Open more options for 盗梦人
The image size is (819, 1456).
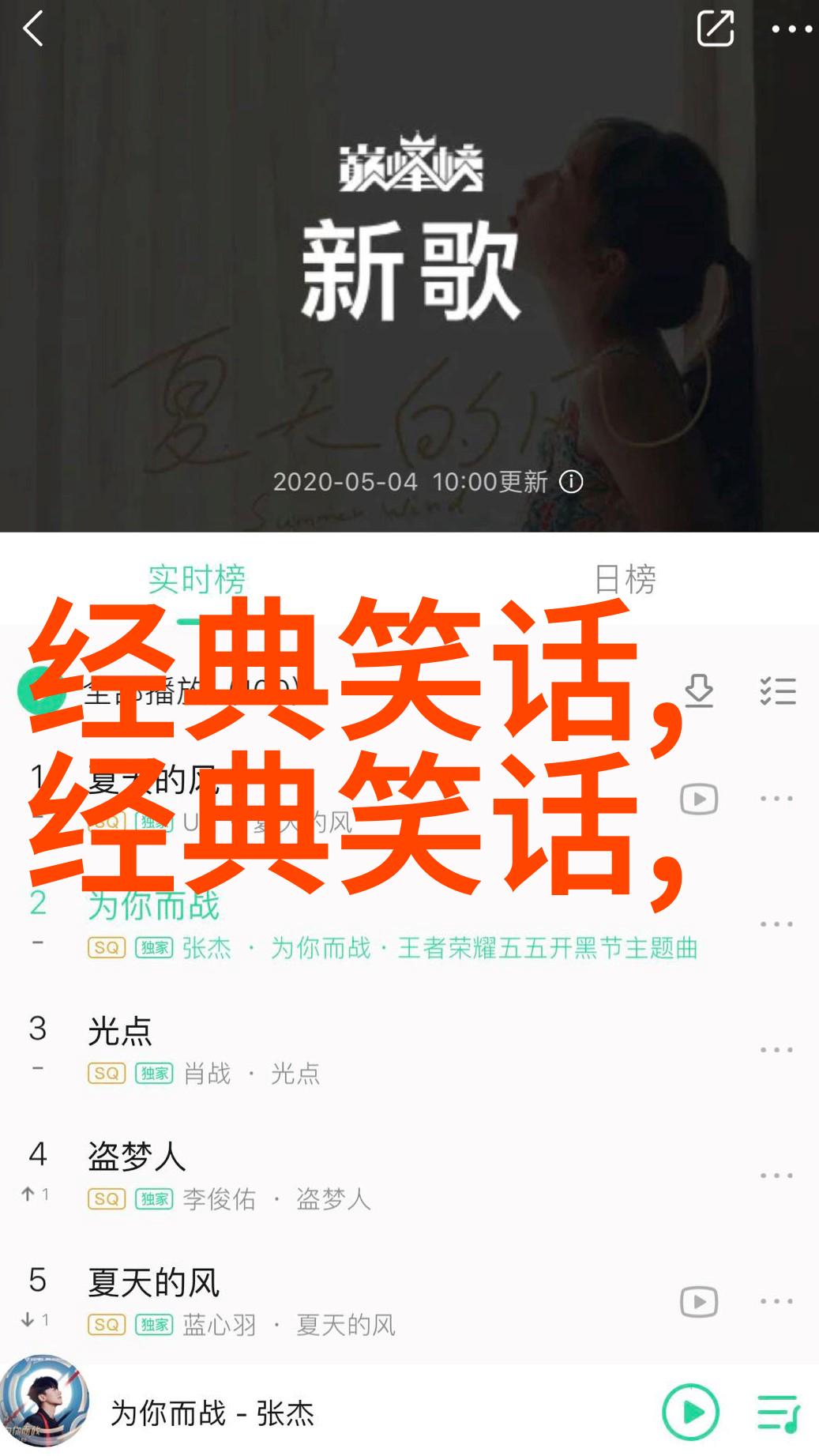[x=776, y=1176]
